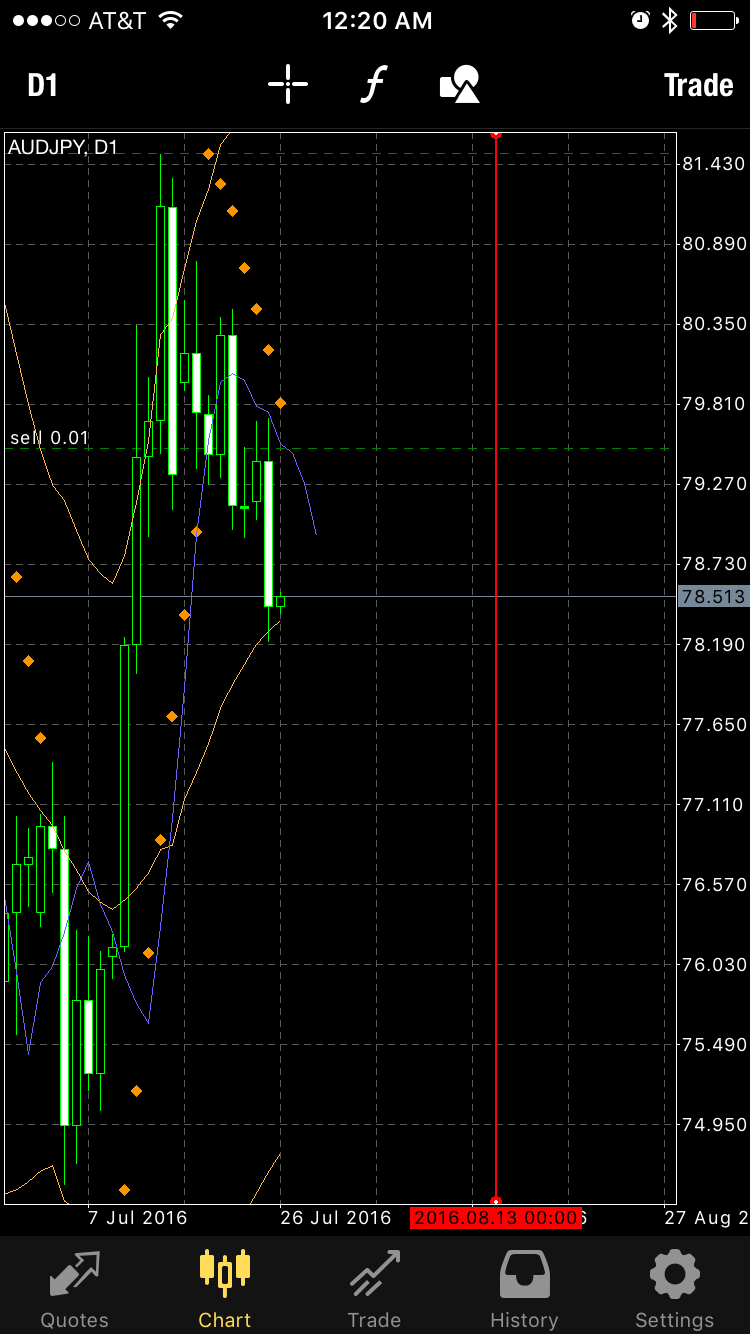Image resolution: width=750 pixels, height=1334 pixels.
Task: Change the D1 timeframe
Action: click(x=42, y=85)
